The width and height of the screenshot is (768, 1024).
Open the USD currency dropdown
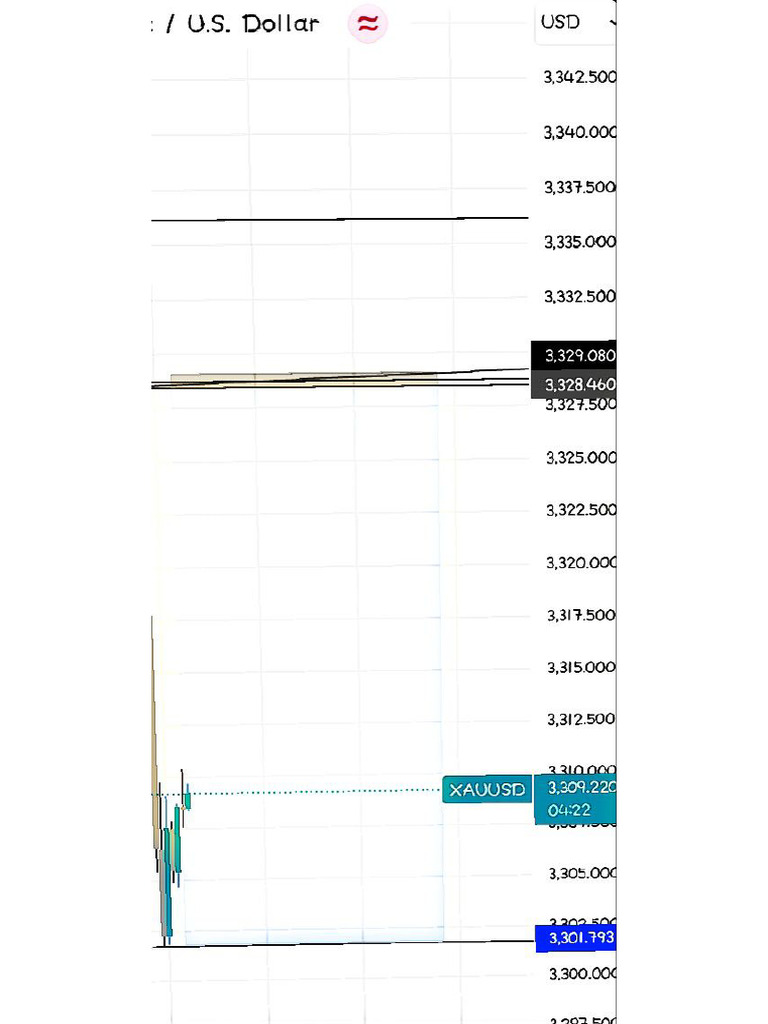pos(575,22)
